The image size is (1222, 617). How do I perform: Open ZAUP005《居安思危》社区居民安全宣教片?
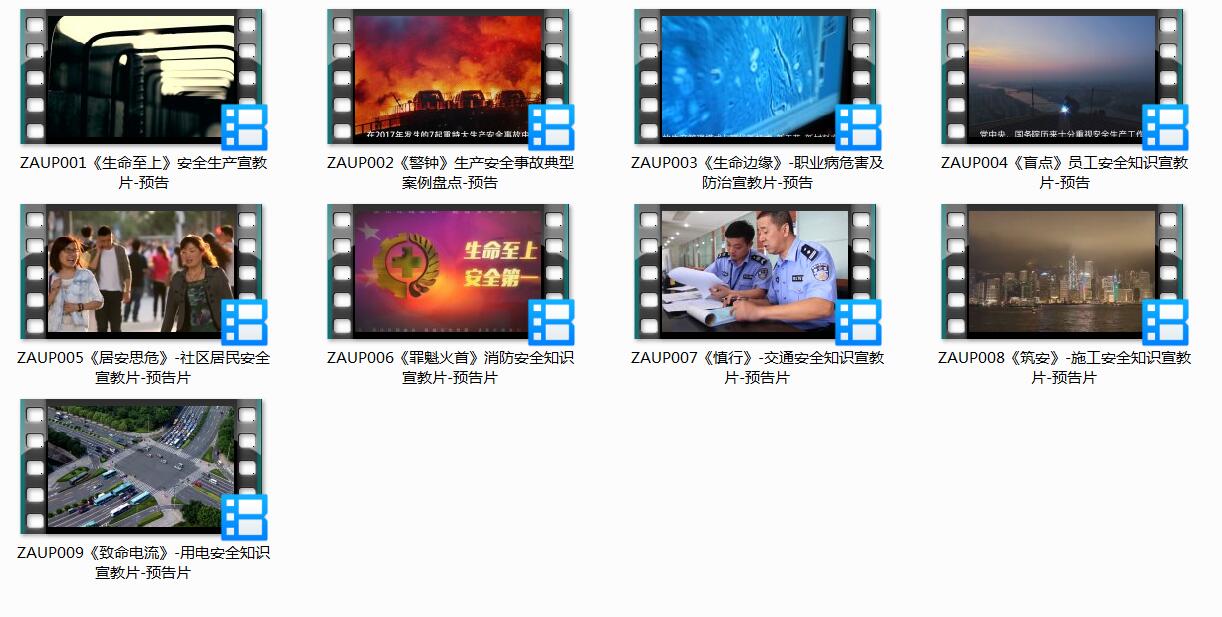point(141,272)
